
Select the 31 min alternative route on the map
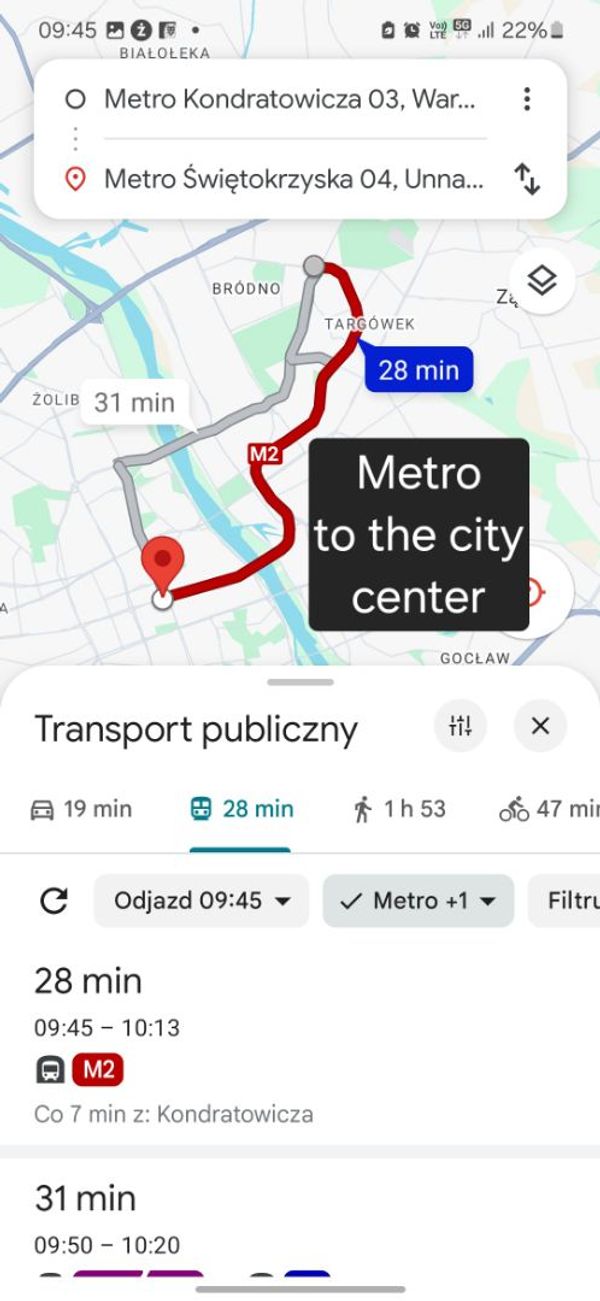[x=134, y=403]
